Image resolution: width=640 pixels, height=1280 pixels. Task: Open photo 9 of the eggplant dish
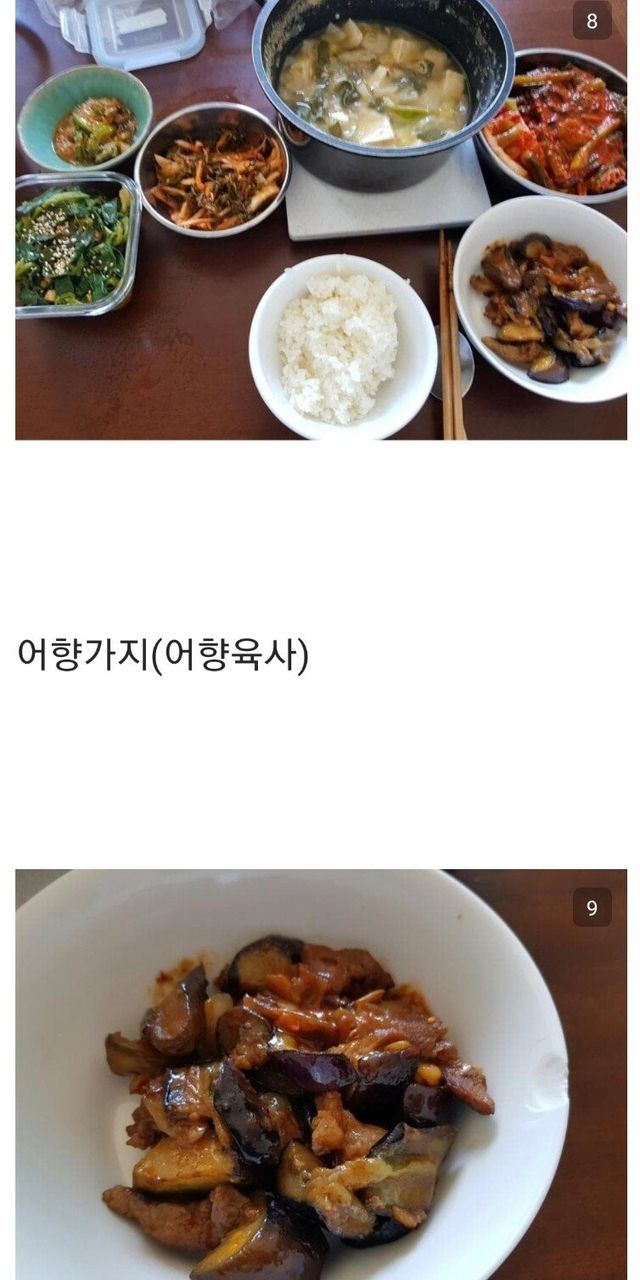[320, 1075]
